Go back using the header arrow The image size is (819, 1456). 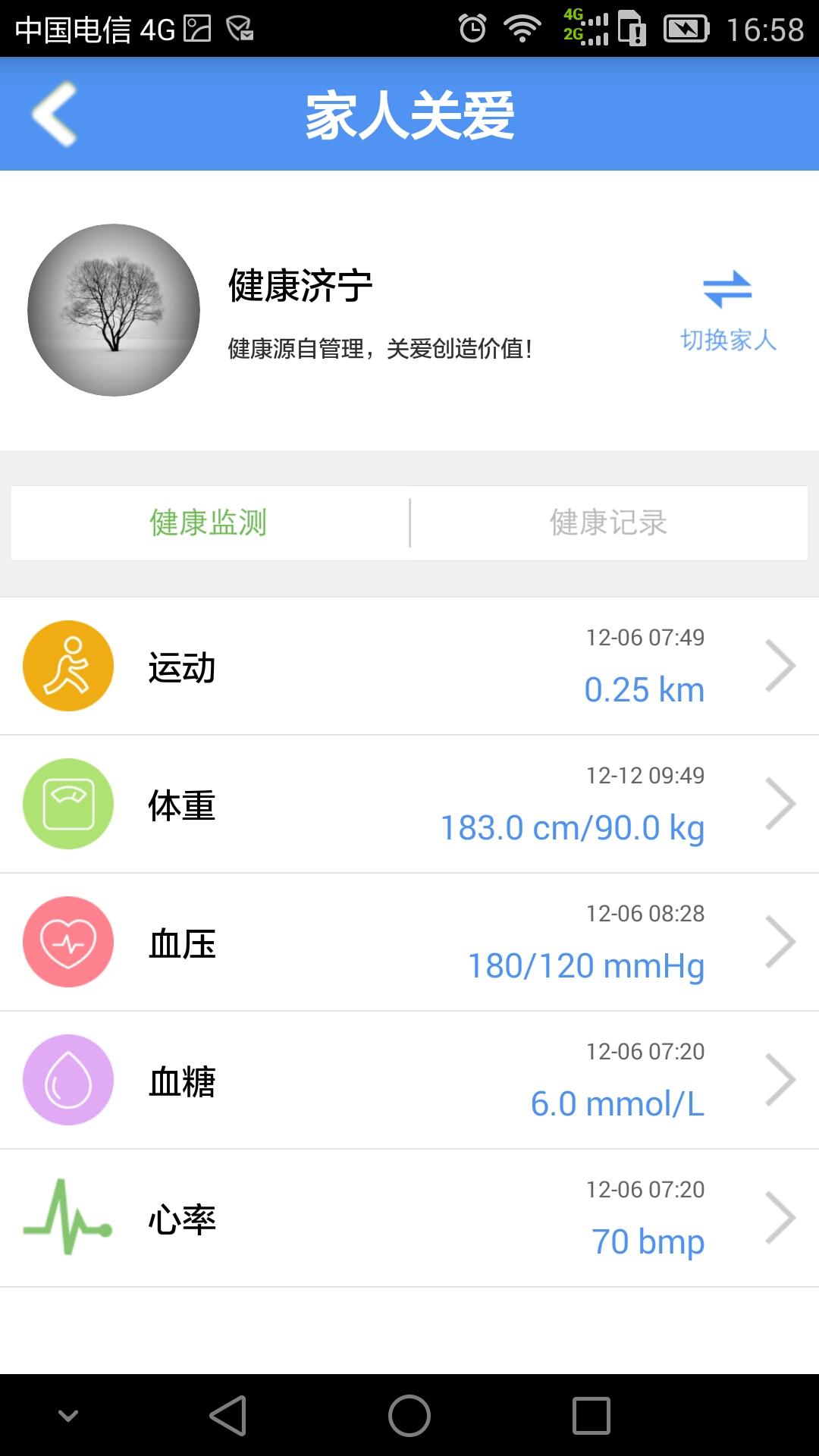coord(55,114)
